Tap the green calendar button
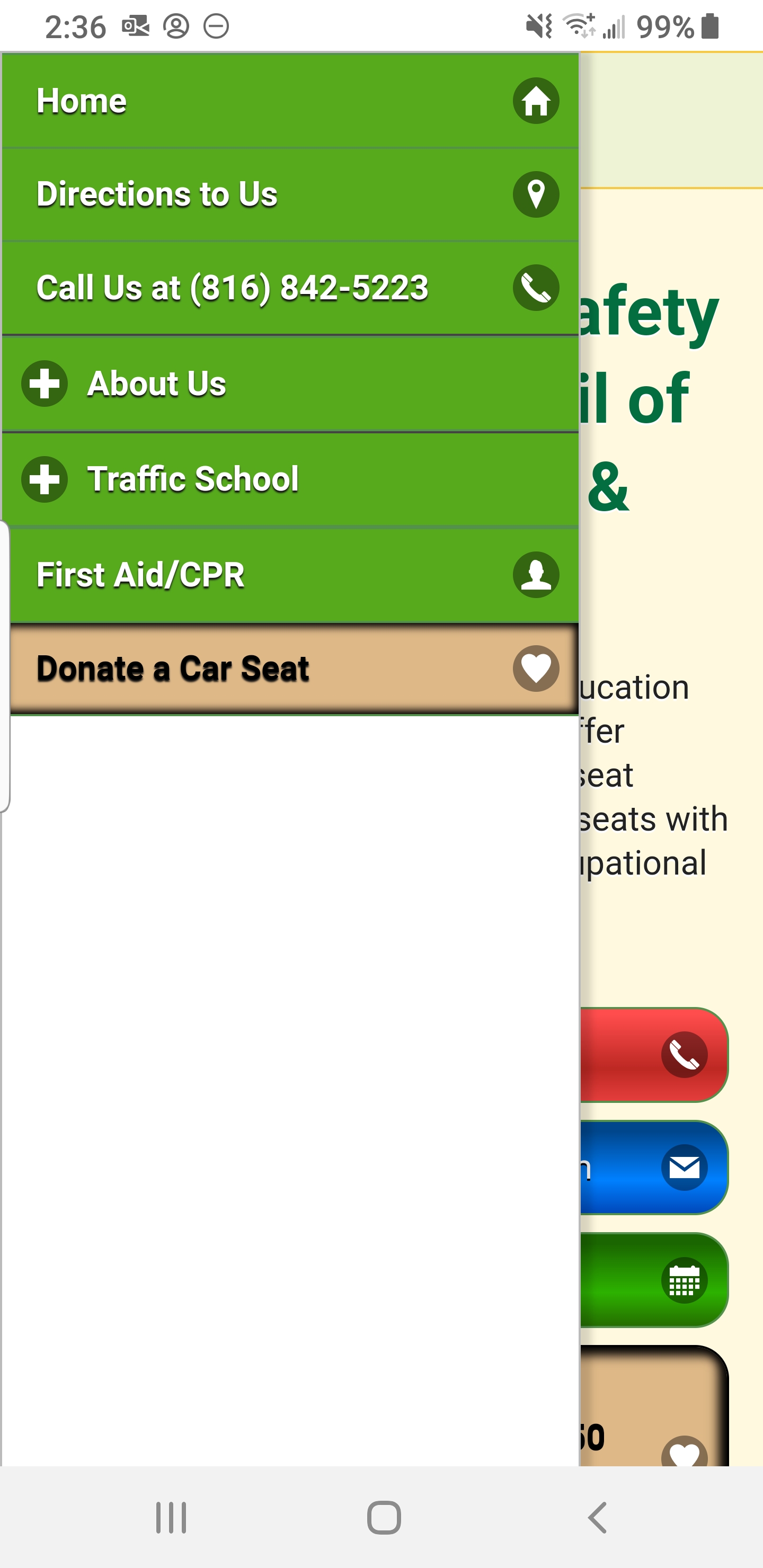This screenshot has height=1568, width=763. click(x=654, y=1280)
